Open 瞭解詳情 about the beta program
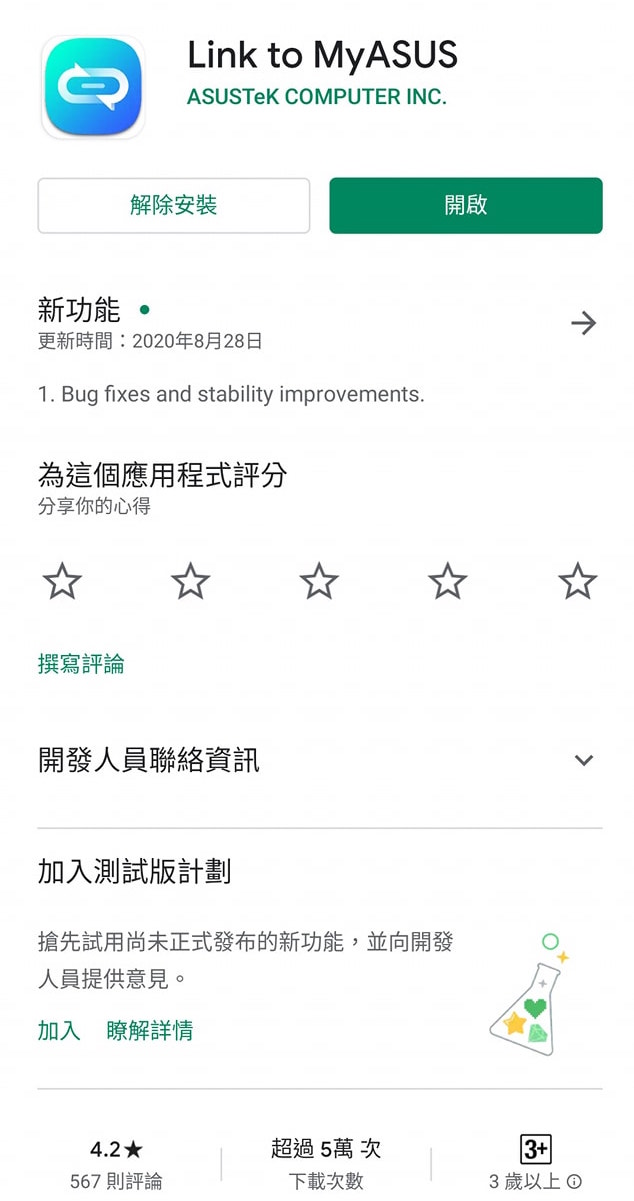This screenshot has width=634, height=1201. point(150,1031)
